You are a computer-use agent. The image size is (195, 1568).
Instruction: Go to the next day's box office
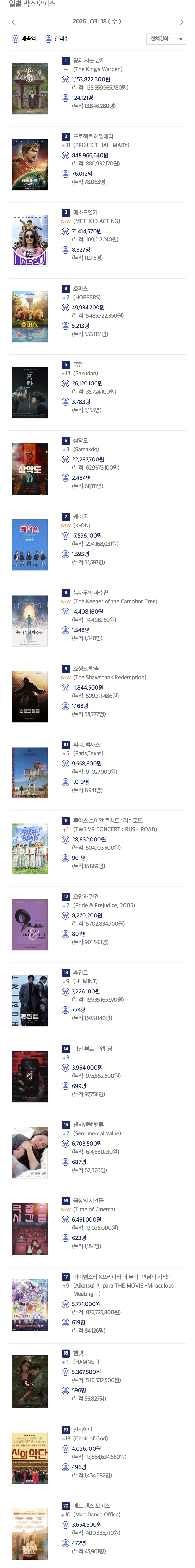click(182, 22)
